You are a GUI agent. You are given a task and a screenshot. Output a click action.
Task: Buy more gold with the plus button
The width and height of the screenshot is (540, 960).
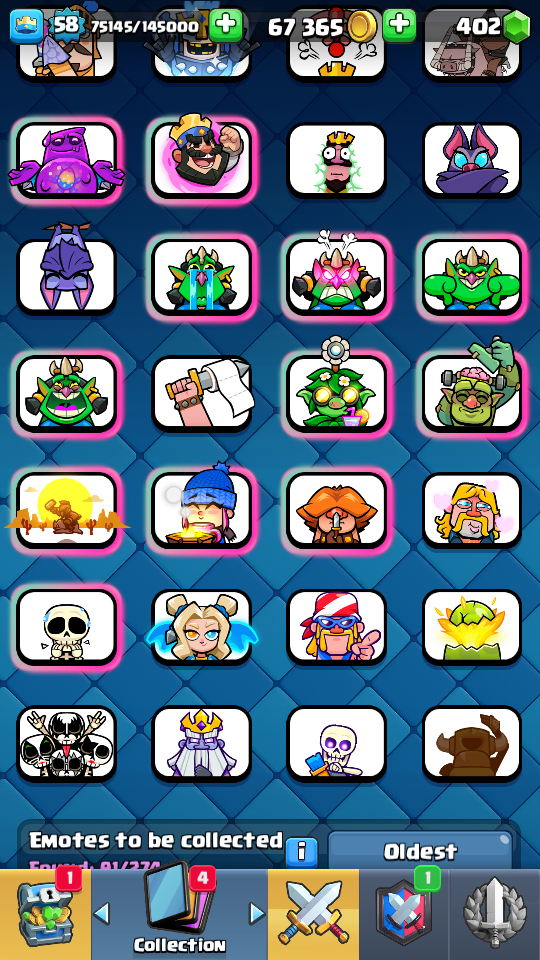coord(399,26)
